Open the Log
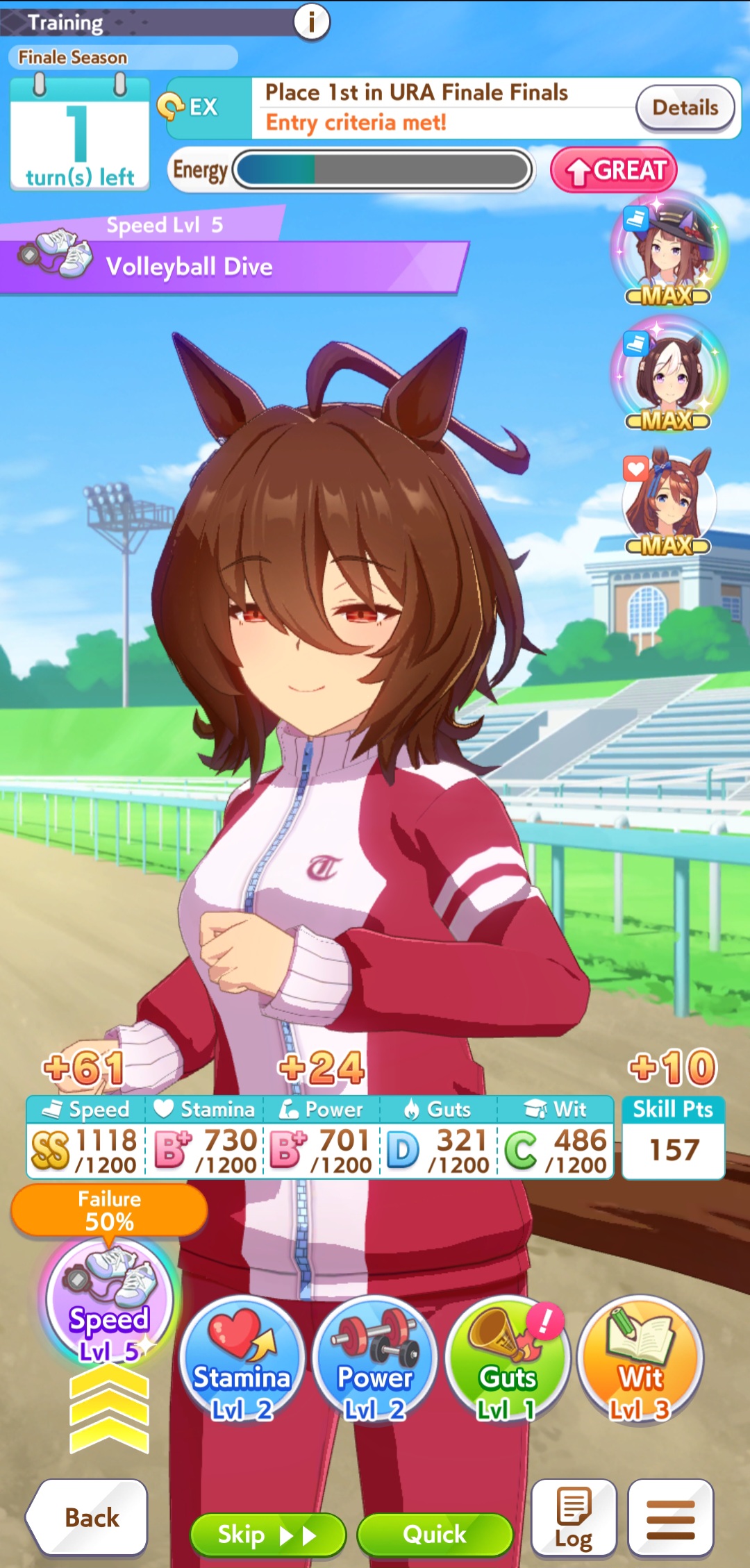Screen dimensions: 750x1568 [574, 1517]
